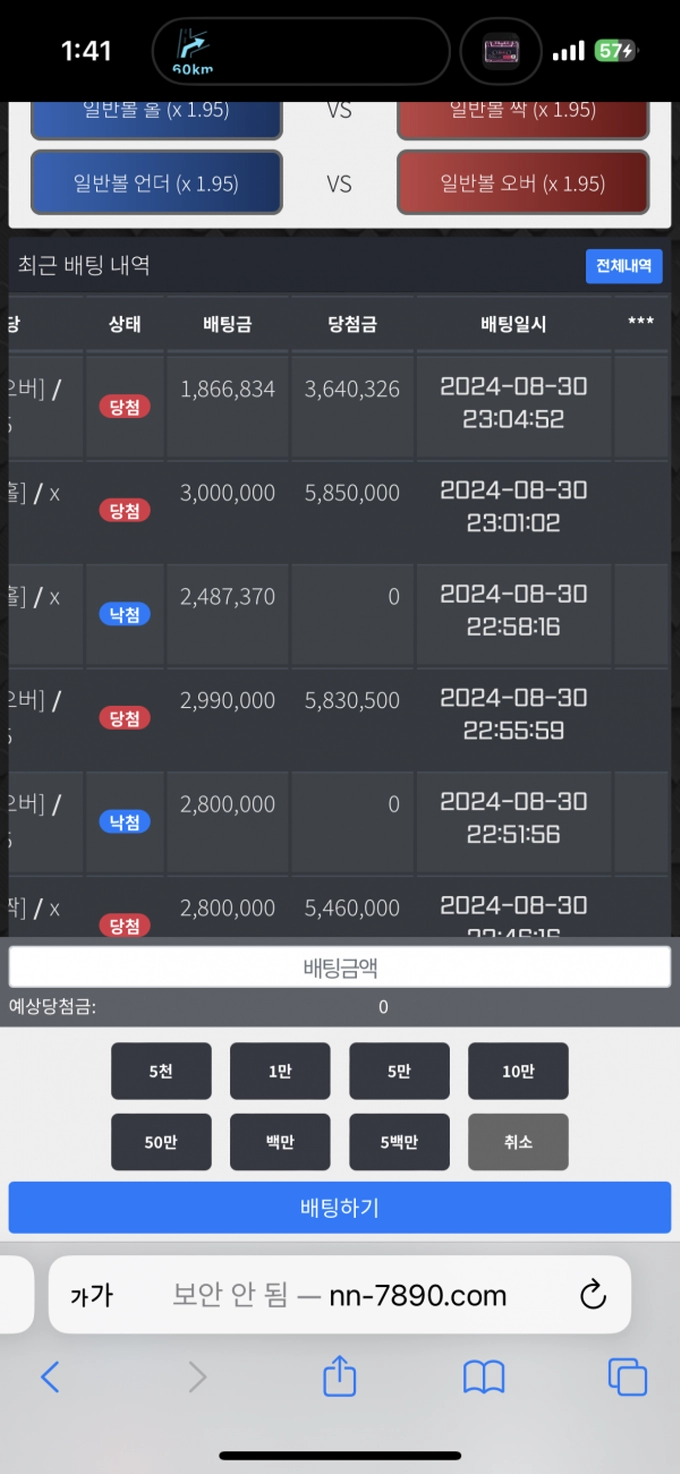Open the full history via 전체내역
680x1474 pixels.
point(624,266)
